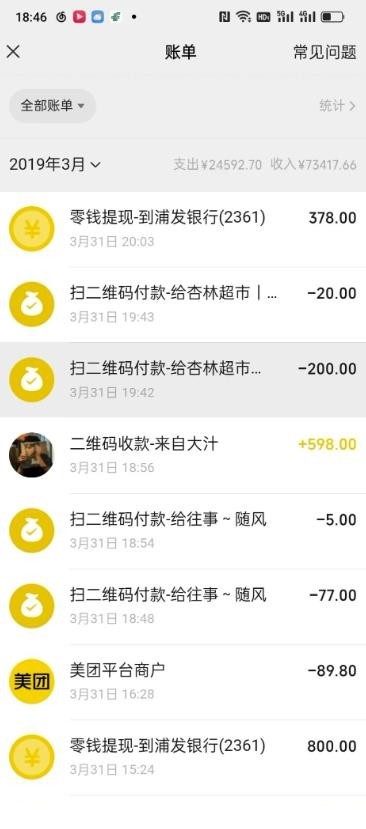
Task: Open 零钱提现 378.00 record
Action: point(183,229)
